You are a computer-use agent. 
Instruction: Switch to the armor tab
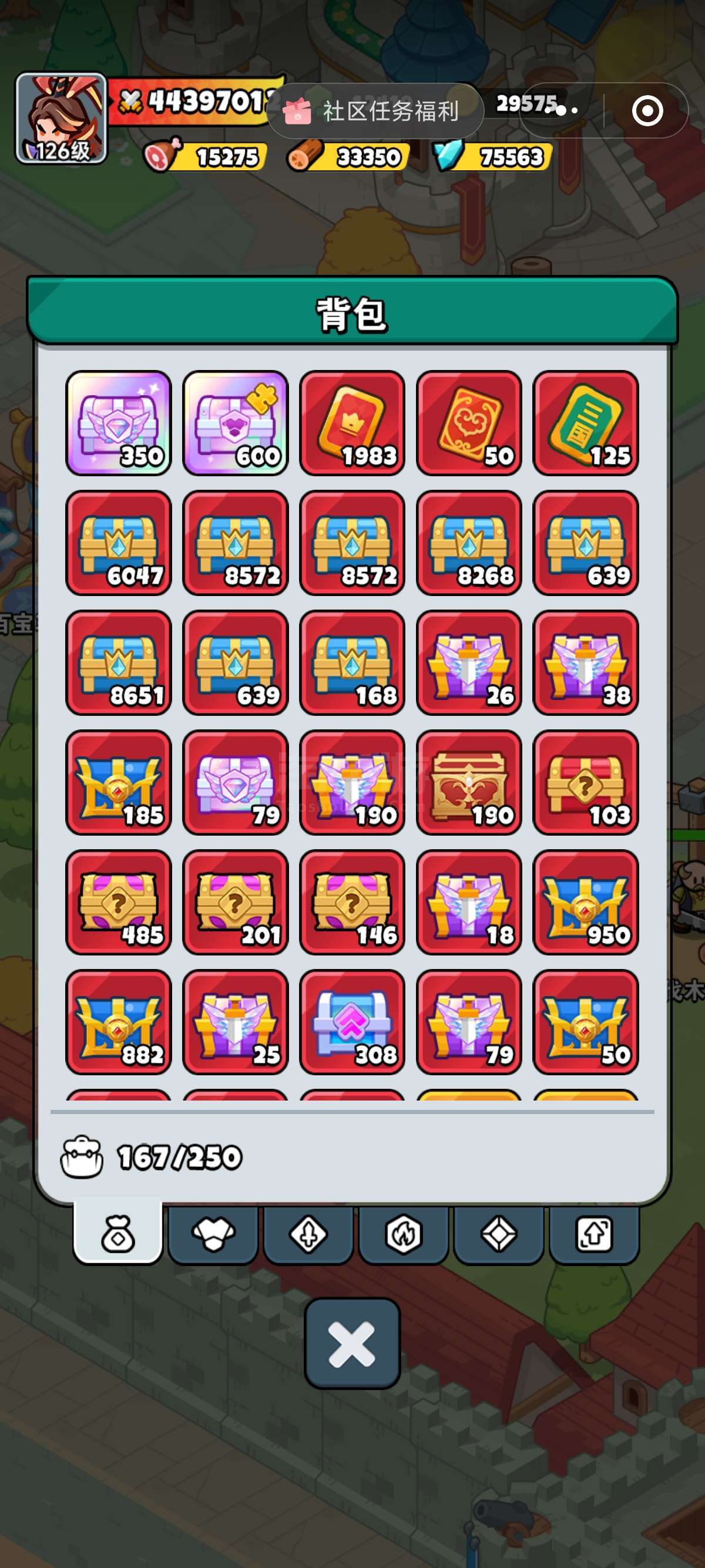pyautogui.click(x=213, y=1234)
